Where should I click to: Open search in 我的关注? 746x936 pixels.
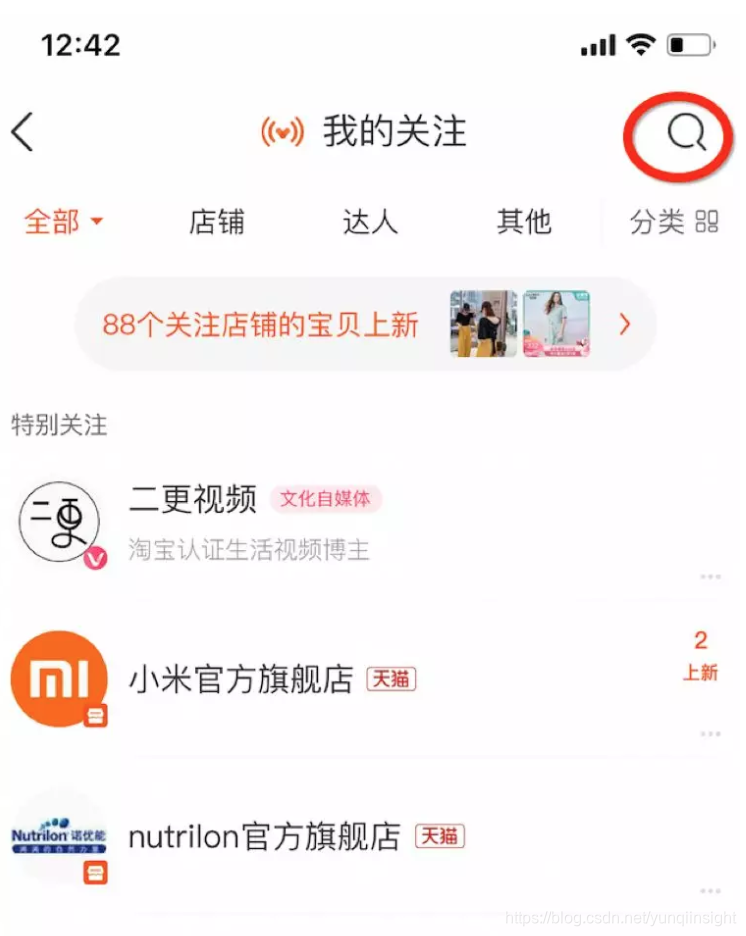point(686,132)
